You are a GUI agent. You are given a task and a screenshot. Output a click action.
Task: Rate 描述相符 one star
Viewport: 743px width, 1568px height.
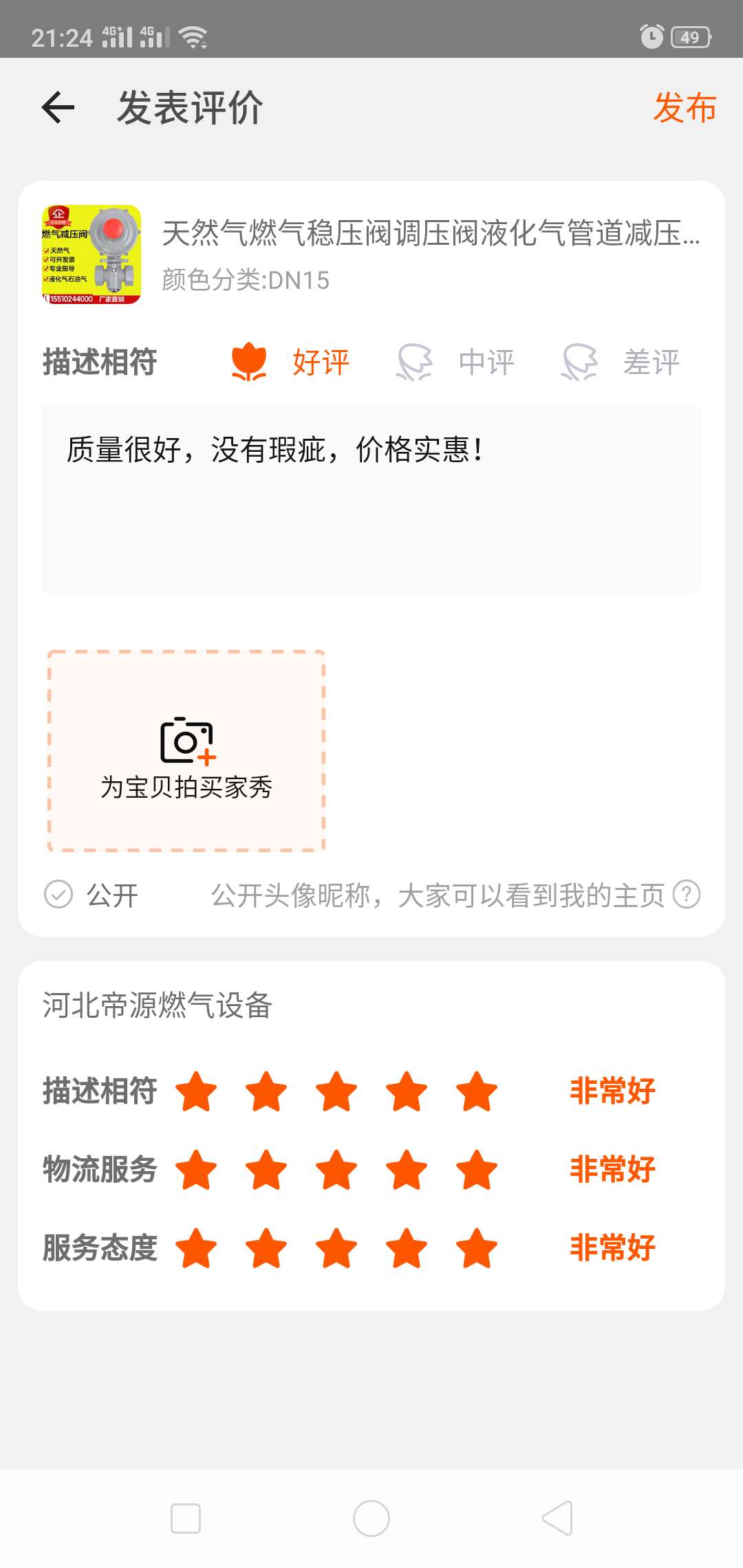196,1091
